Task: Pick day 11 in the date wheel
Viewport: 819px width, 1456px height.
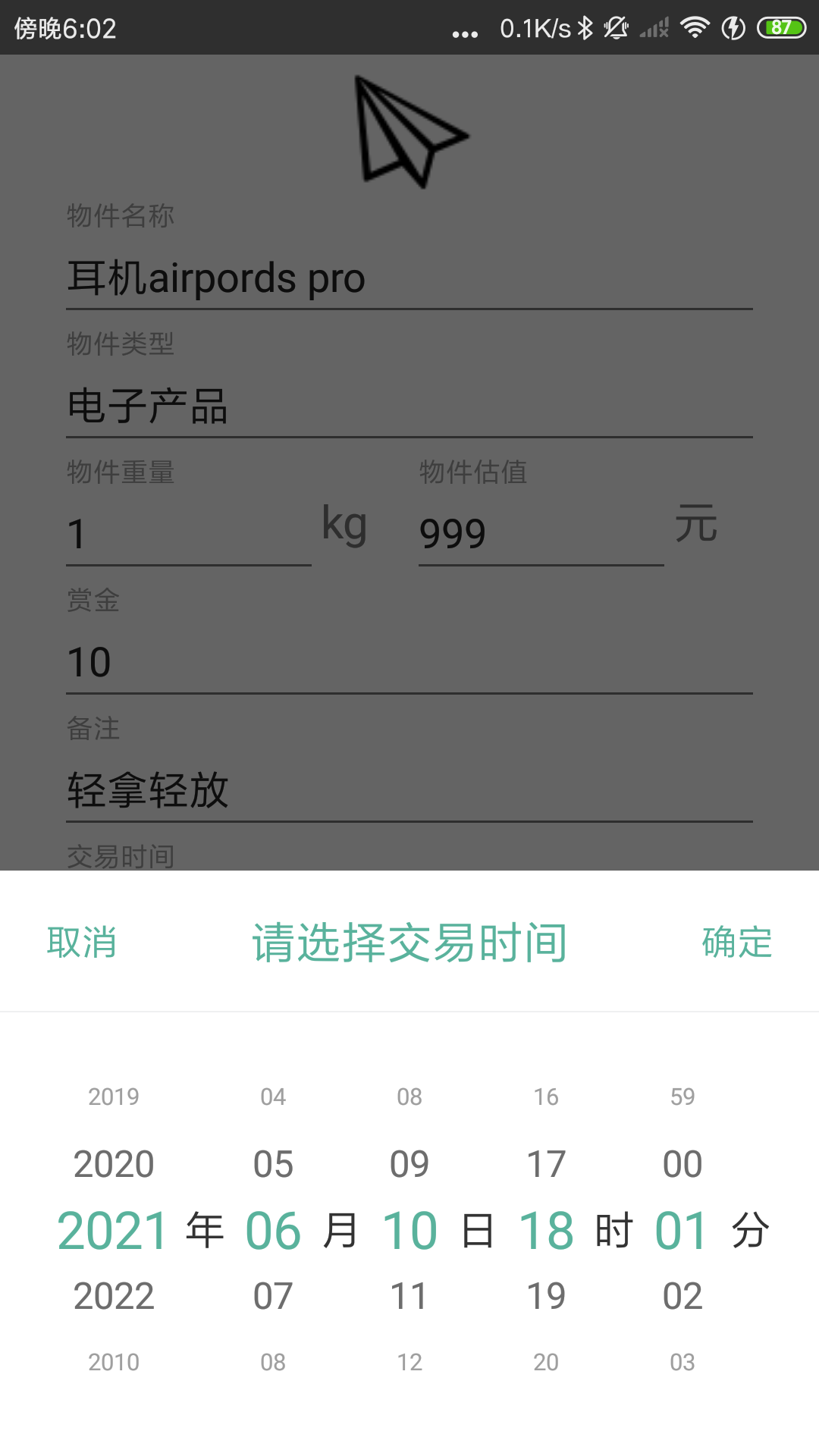Action: (x=409, y=1296)
